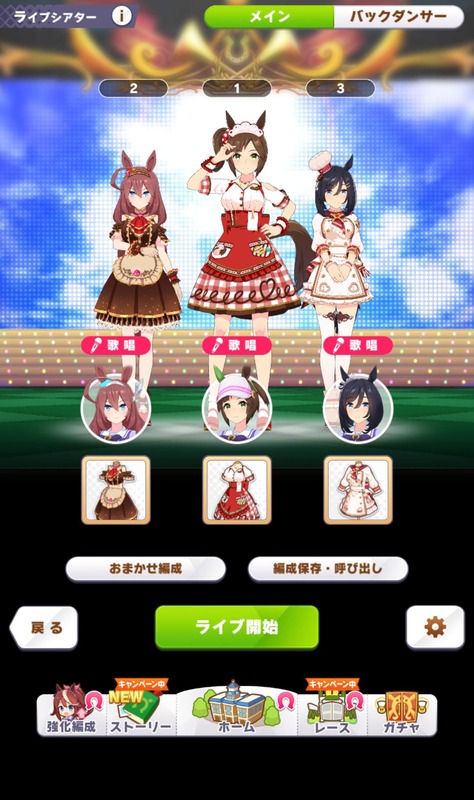
Task: Open the gear settings button
Action: pos(435,627)
